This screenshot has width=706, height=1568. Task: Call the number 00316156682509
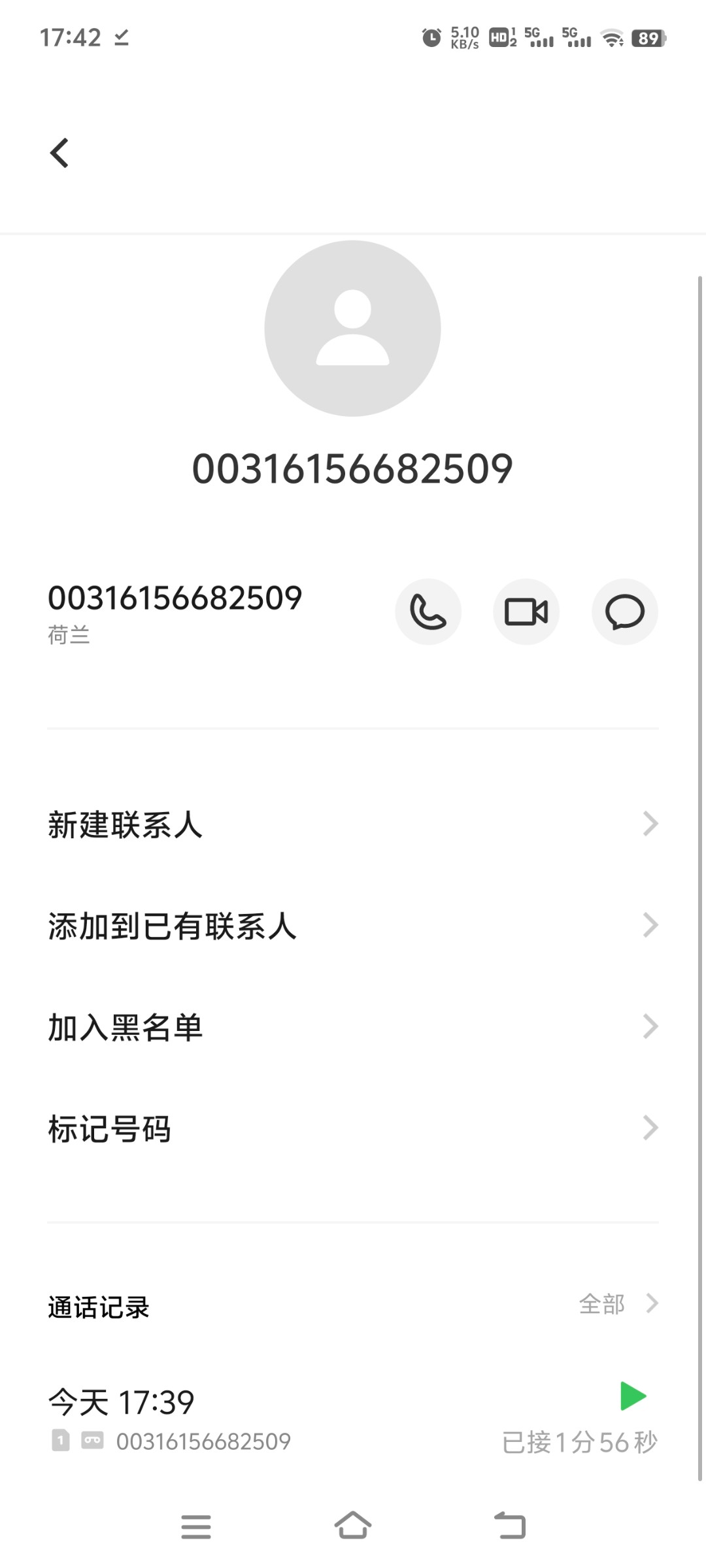click(x=428, y=612)
